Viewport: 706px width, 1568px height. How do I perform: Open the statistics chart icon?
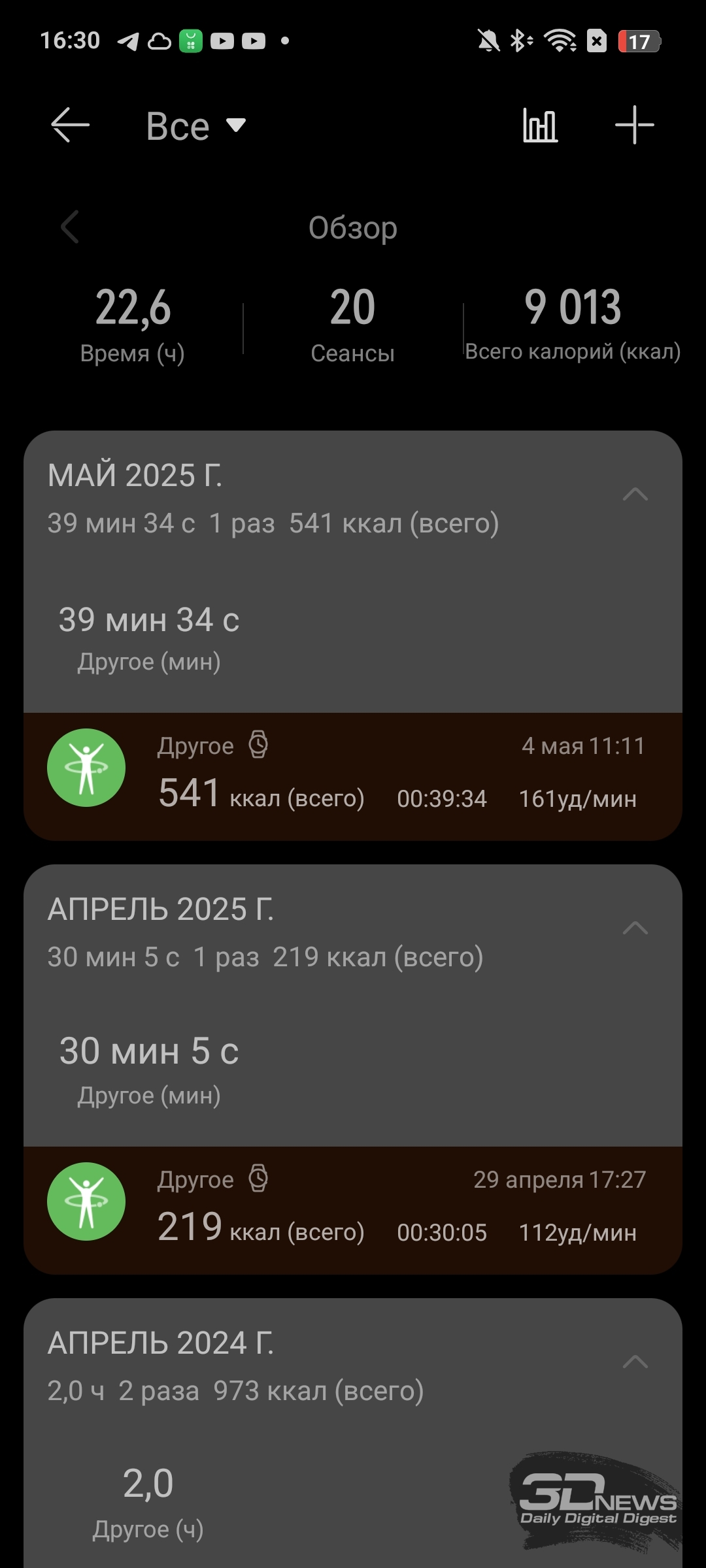point(540,125)
